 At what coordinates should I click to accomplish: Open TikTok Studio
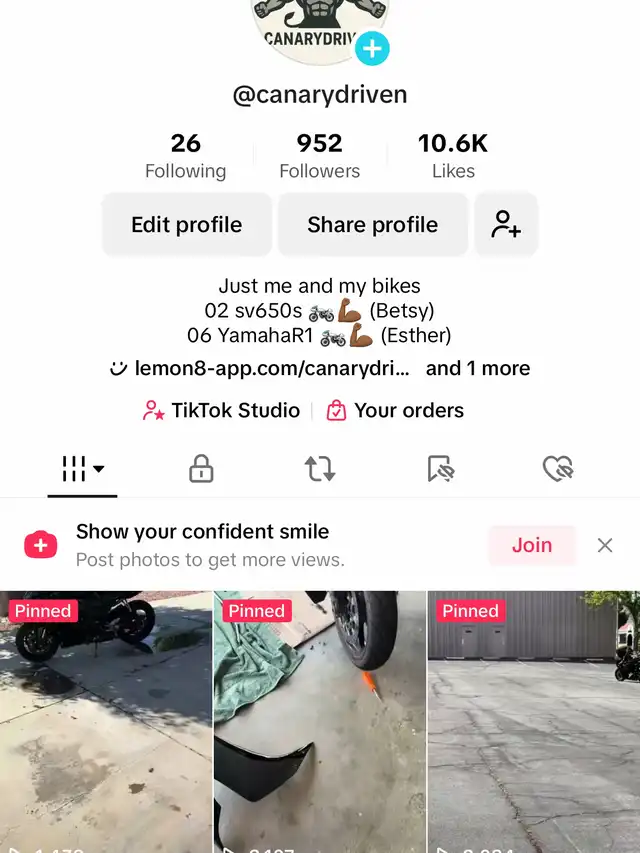tap(221, 410)
